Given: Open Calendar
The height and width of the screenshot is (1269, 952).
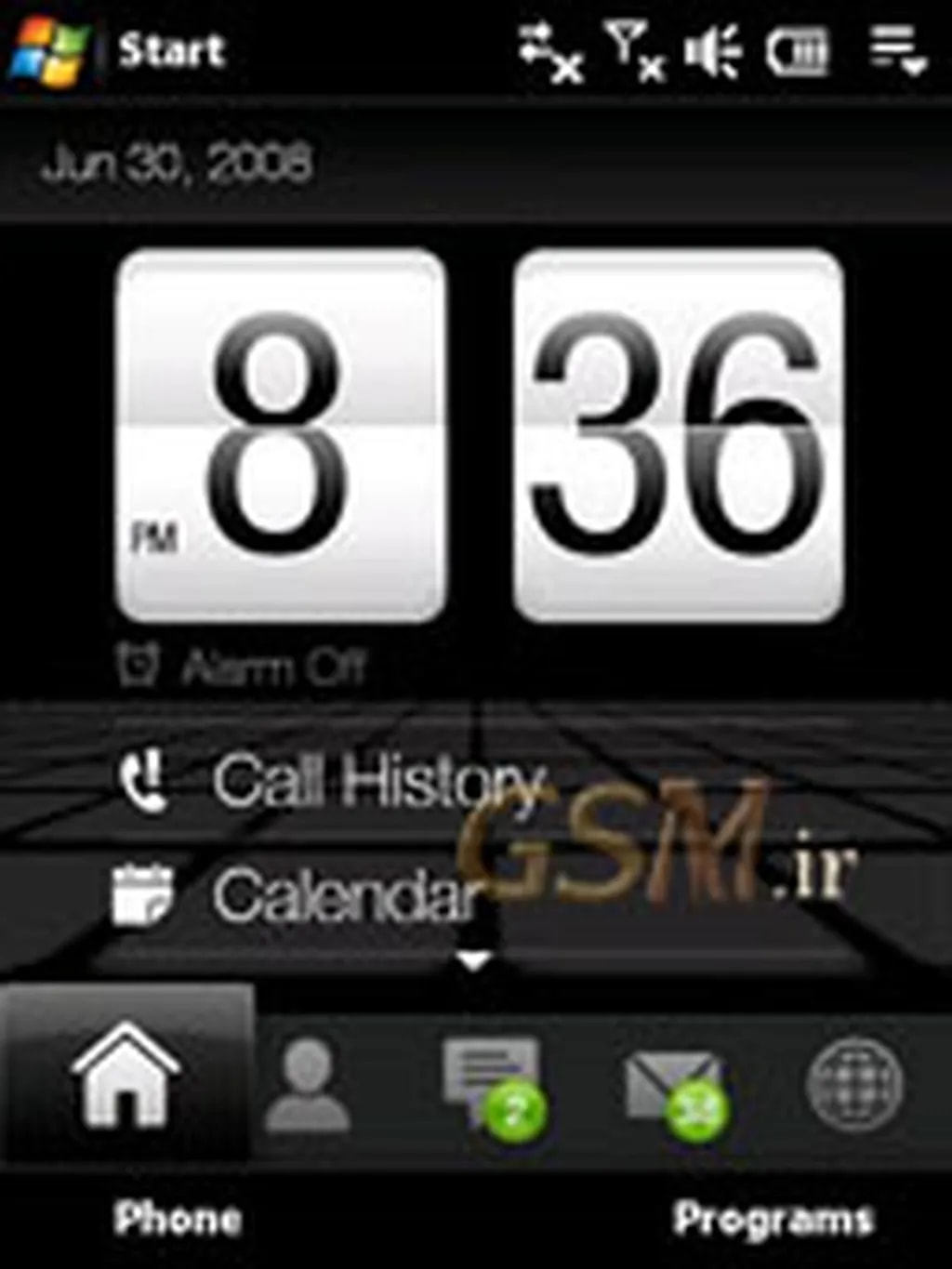Looking at the screenshot, I should [297, 894].
